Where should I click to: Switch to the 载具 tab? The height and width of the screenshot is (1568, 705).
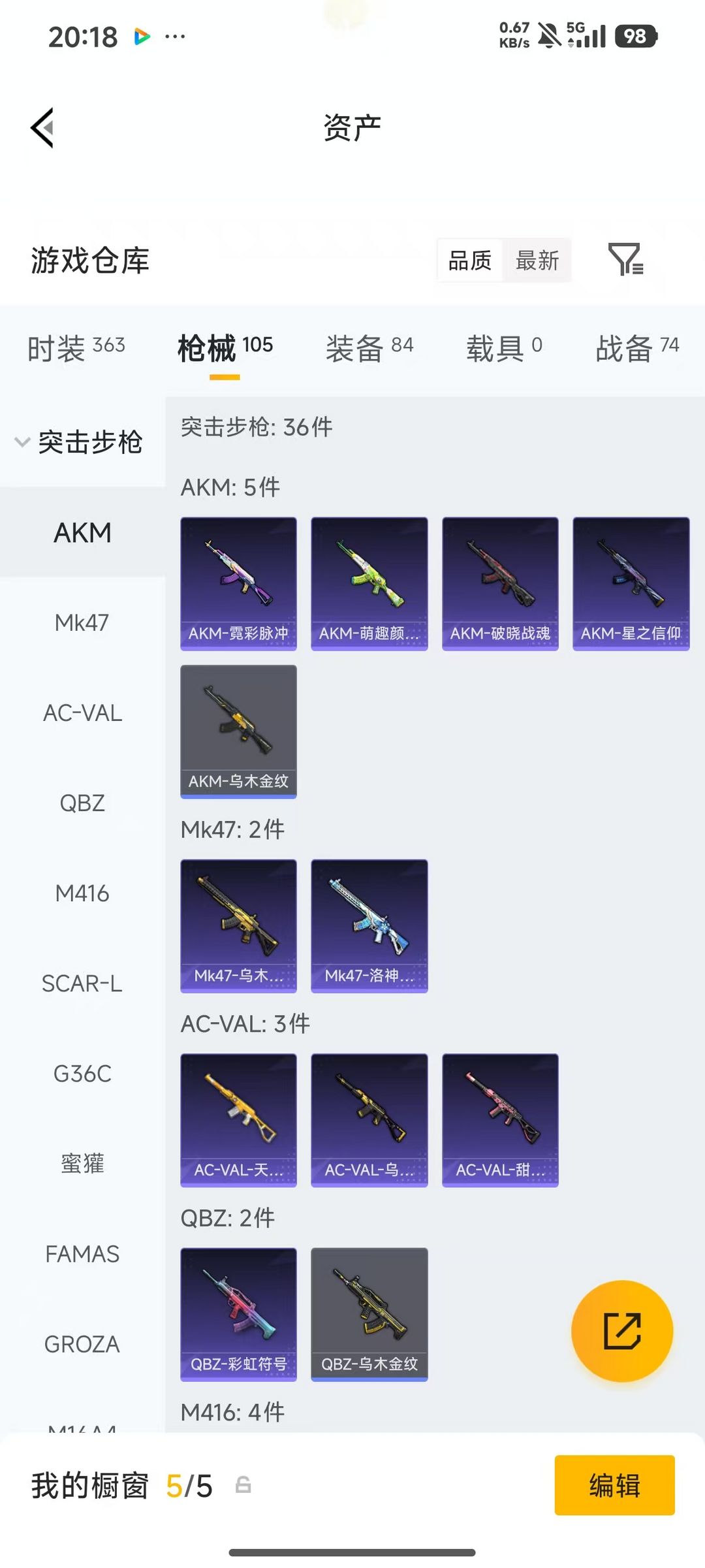pyautogui.click(x=504, y=348)
